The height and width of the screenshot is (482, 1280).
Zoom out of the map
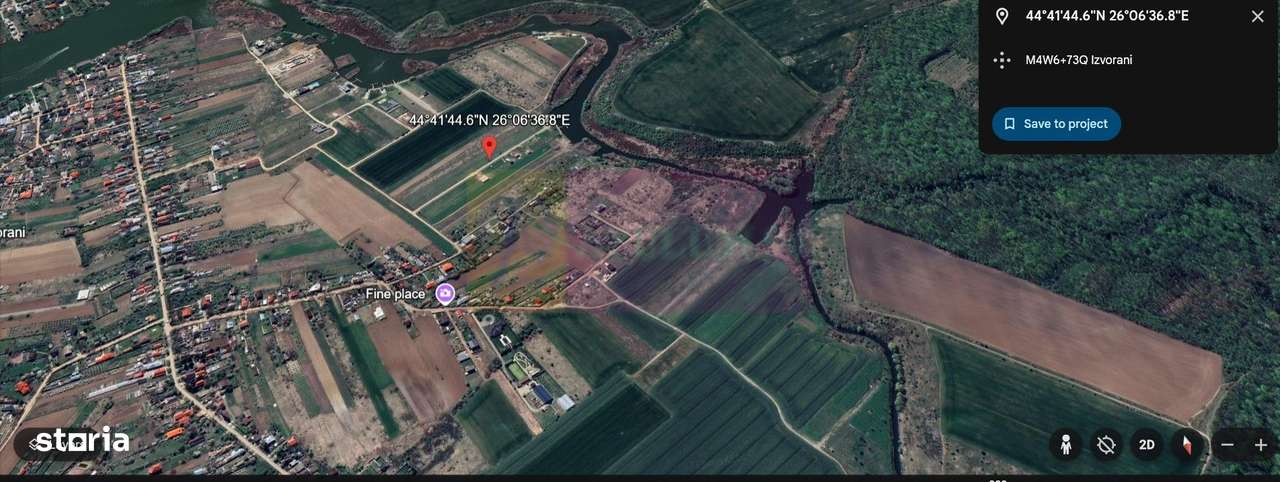tap(1228, 445)
